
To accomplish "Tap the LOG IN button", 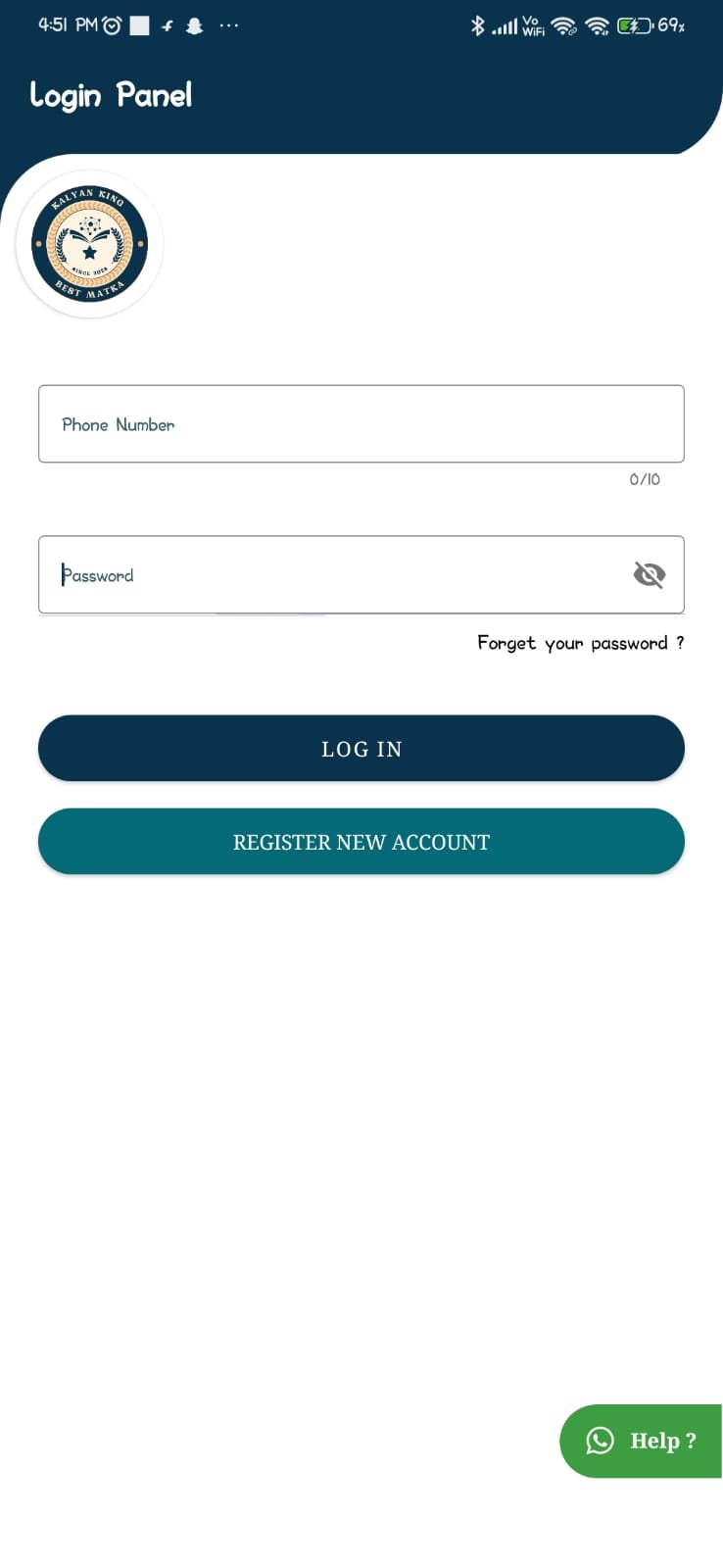I will (361, 749).
